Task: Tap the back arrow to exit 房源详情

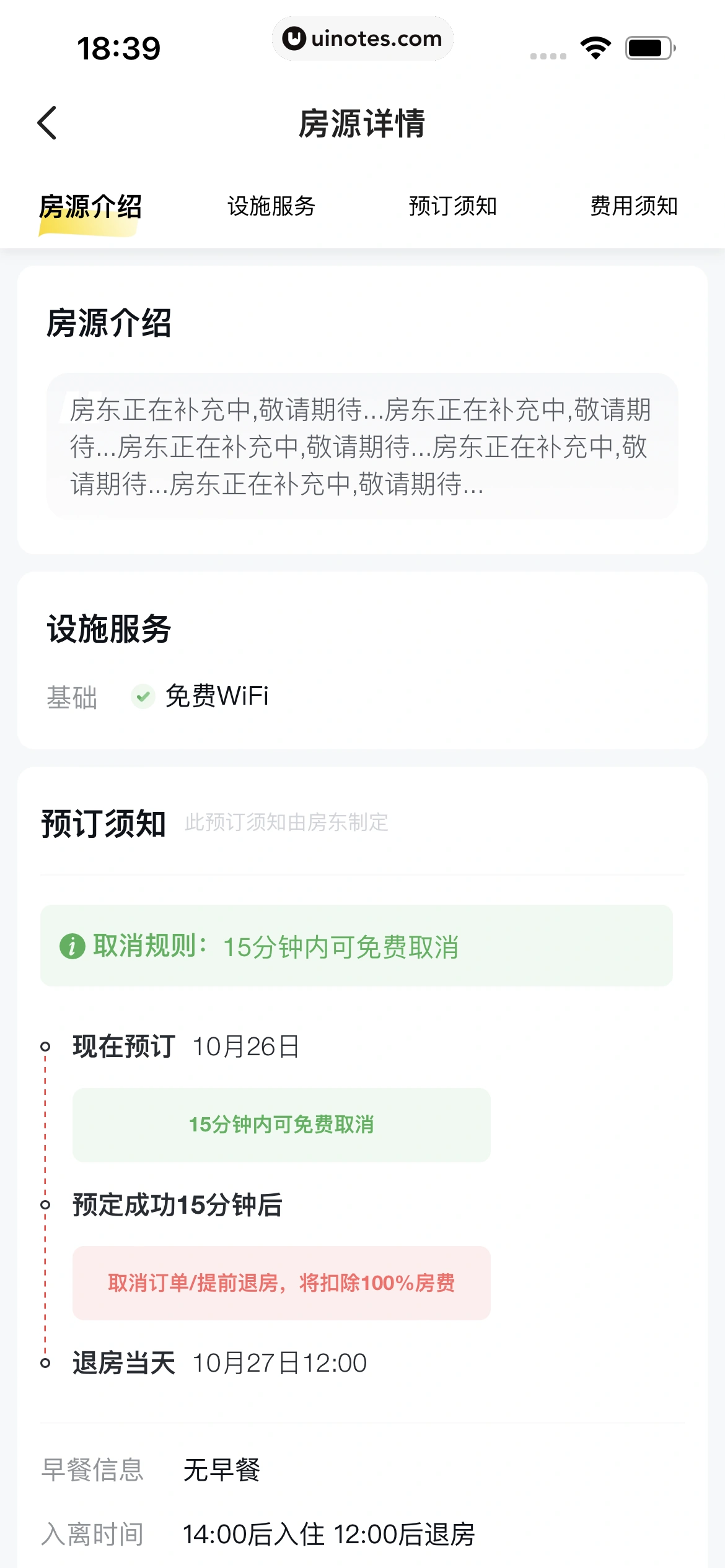Action: click(46, 123)
